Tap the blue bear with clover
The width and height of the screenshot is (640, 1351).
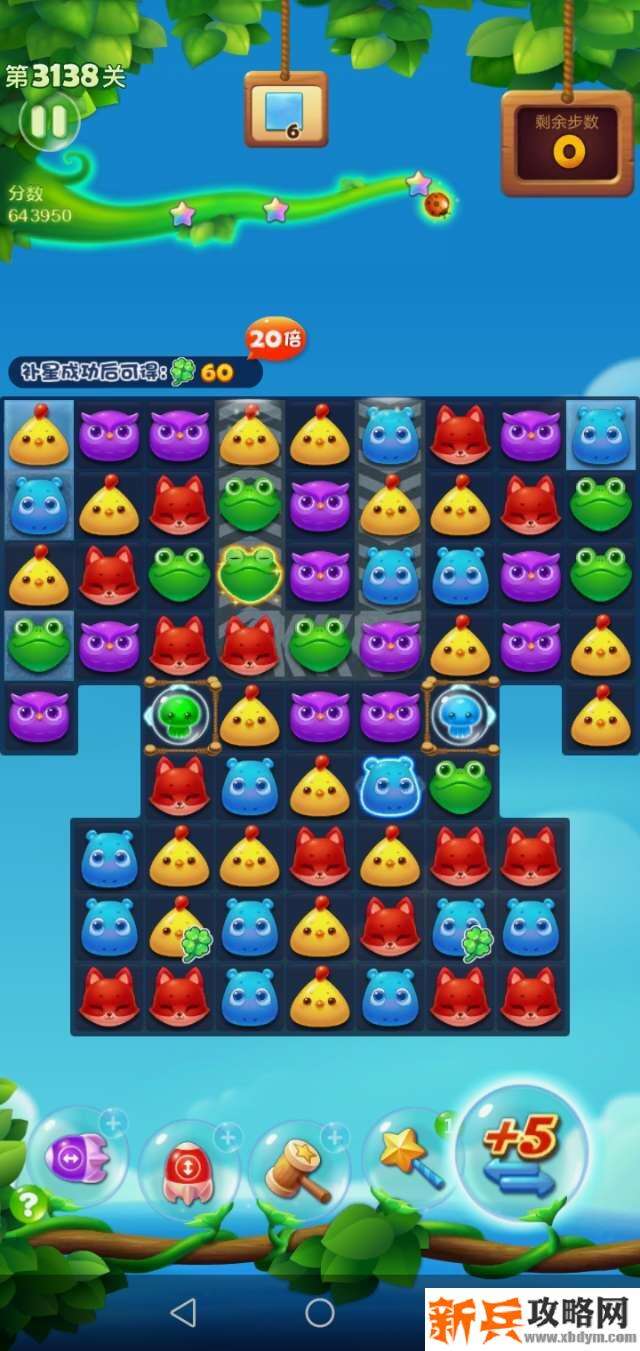[460, 927]
